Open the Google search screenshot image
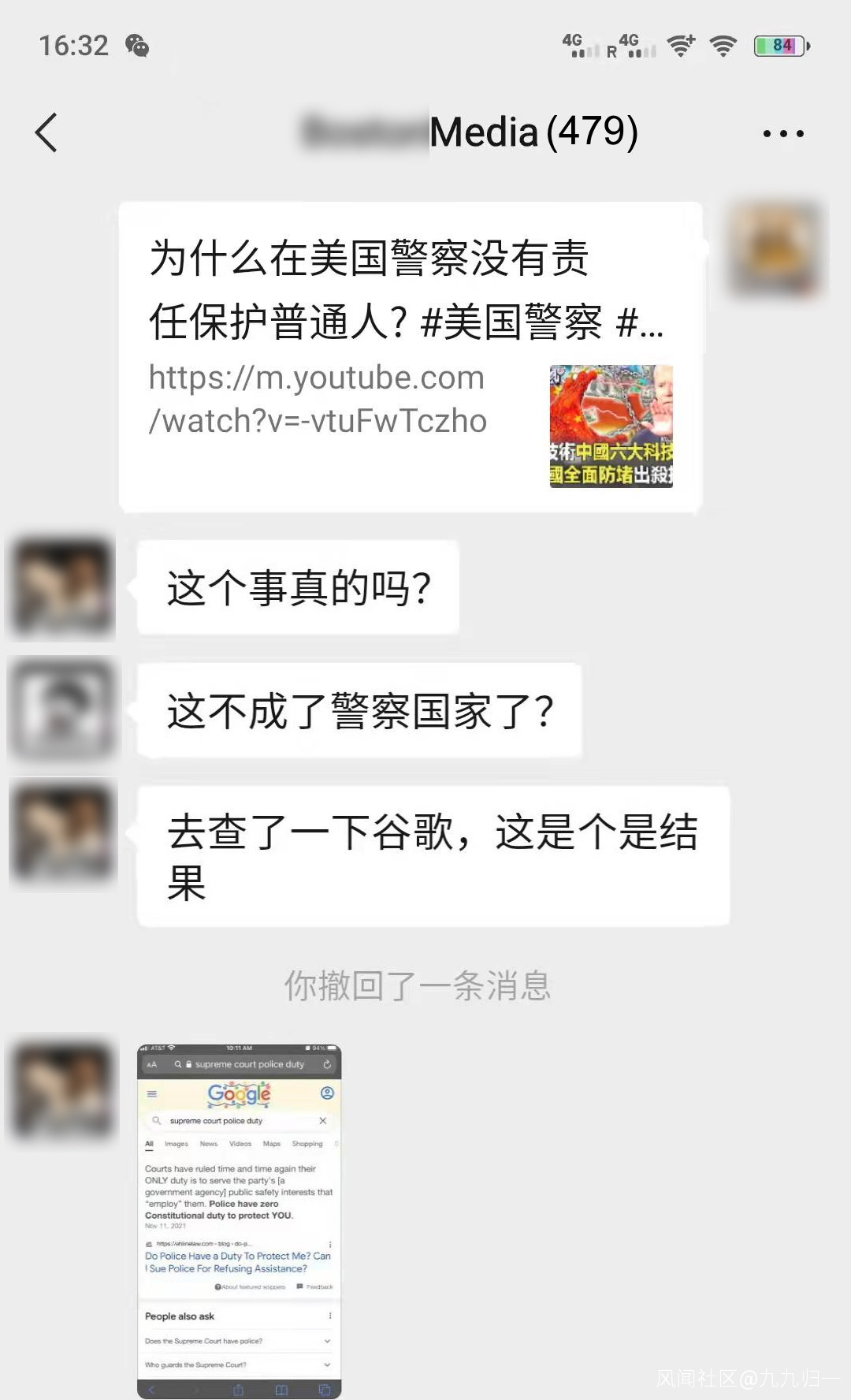Viewport: 851px width, 1400px height. (x=239, y=1221)
